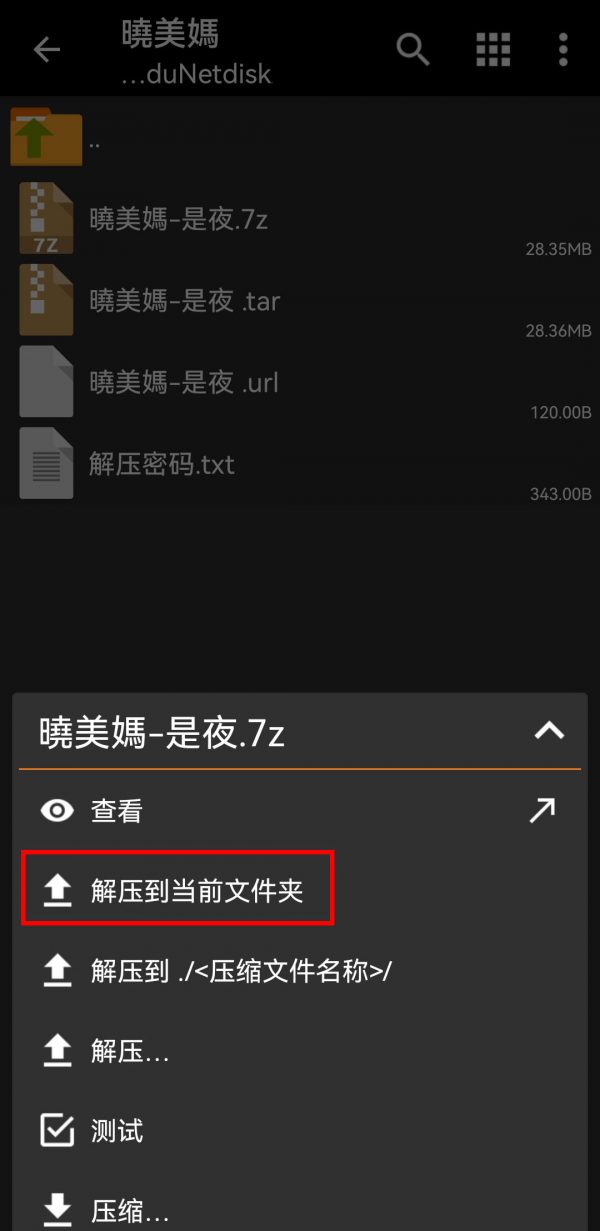Image resolution: width=600 pixels, height=1231 pixels.
Task: Tap the arrow icon beside 查看
Action: coord(542,811)
